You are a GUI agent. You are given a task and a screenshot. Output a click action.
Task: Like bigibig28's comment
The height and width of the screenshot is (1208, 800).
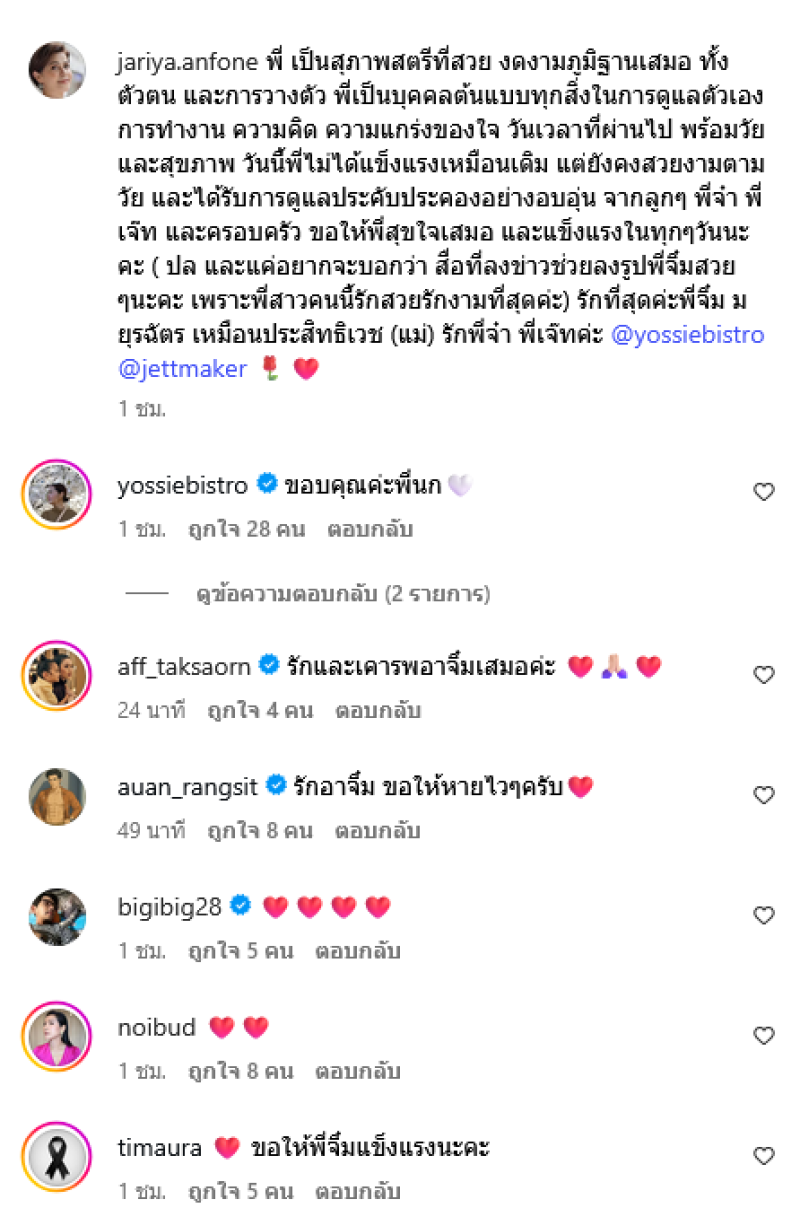(x=764, y=915)
